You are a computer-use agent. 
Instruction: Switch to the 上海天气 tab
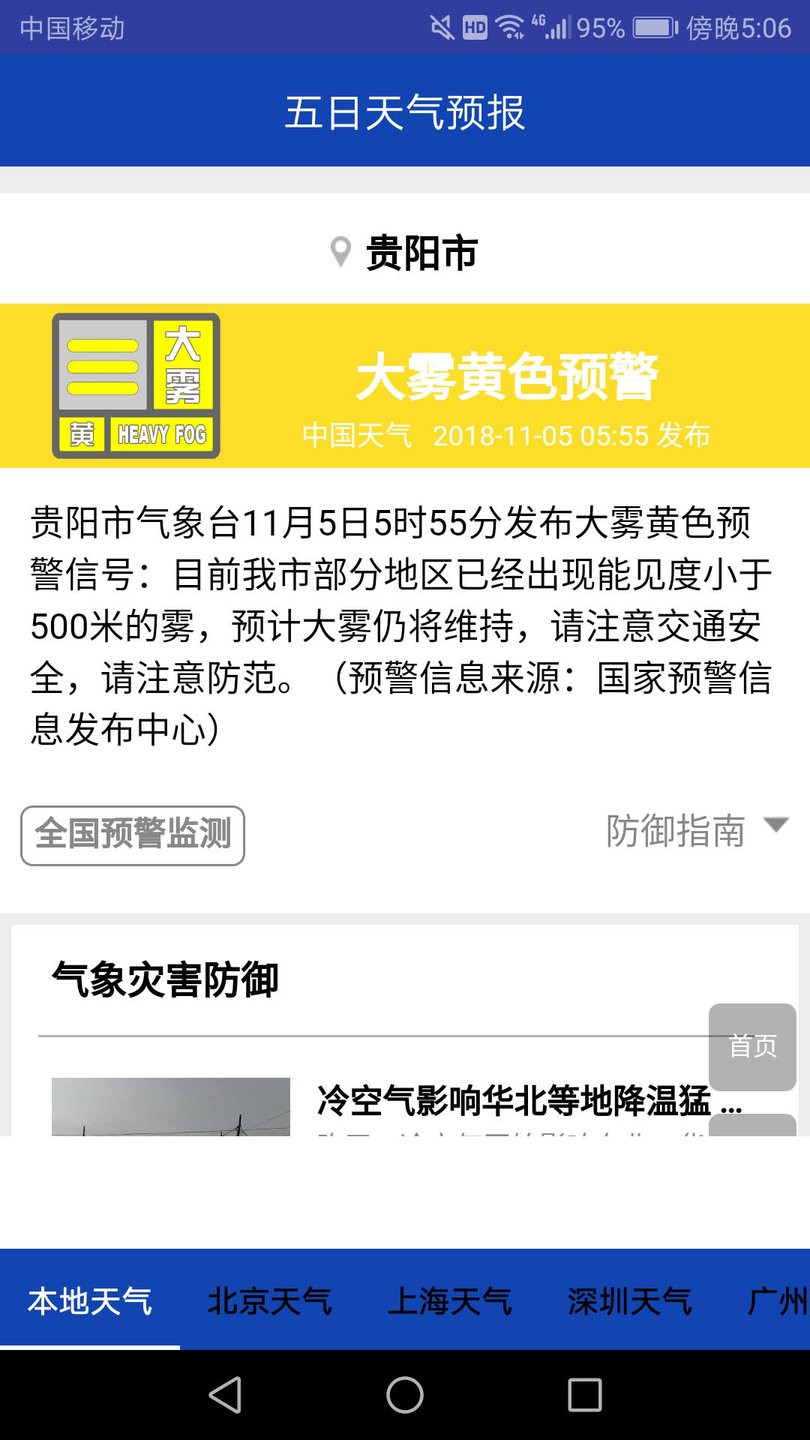(450, 1300)
